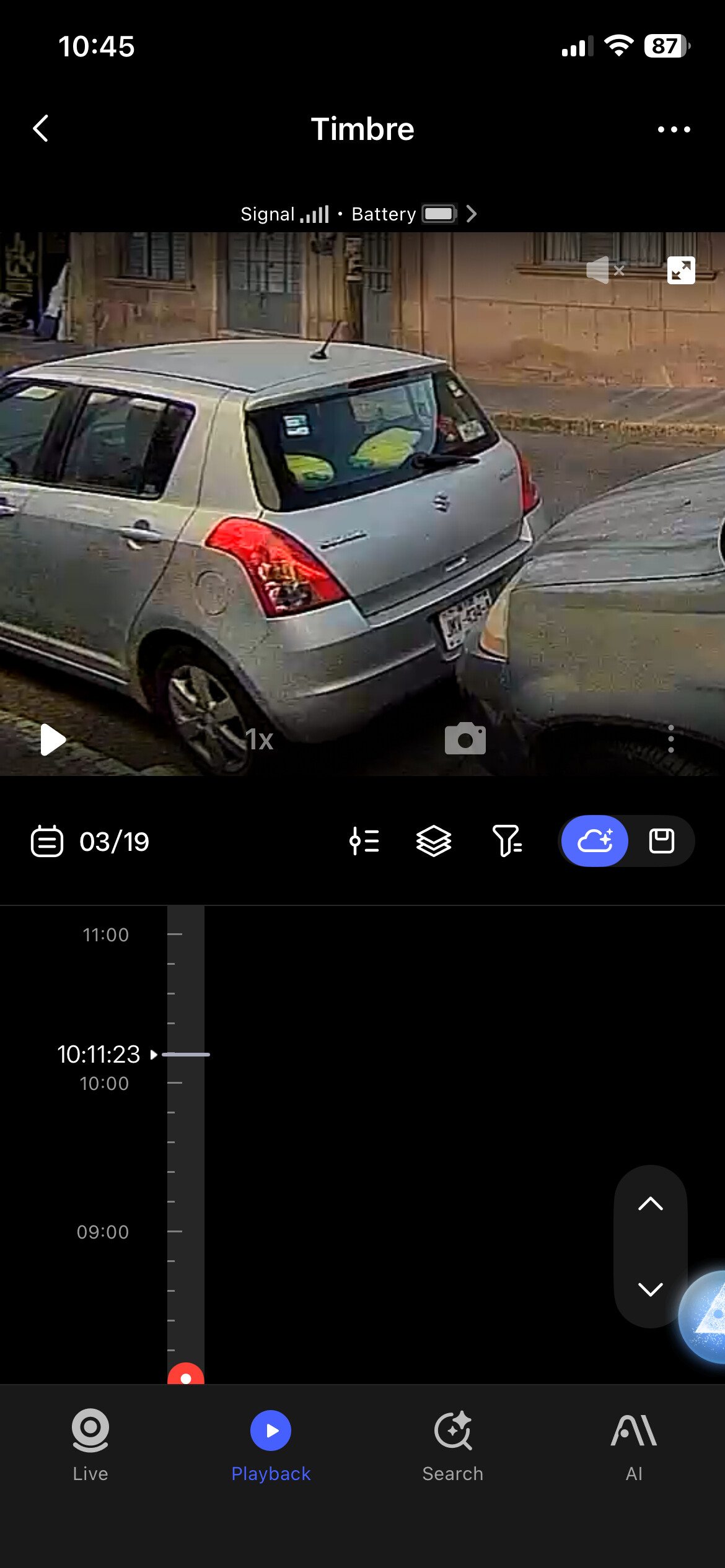Unmute the video audio
Image resolution: width=725 pixels, height=1568 pixels.
tap(604, 271)
